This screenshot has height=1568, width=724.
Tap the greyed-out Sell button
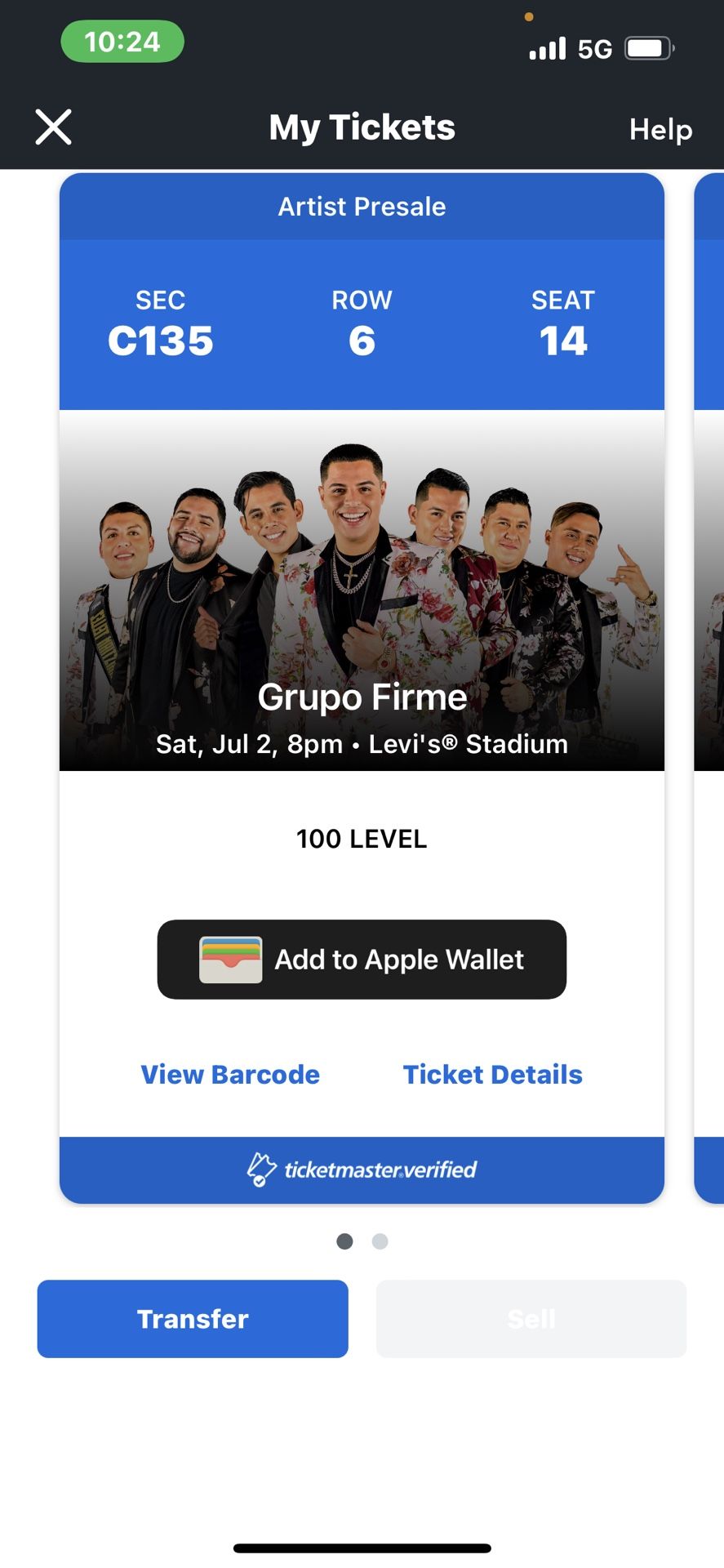531,1319
